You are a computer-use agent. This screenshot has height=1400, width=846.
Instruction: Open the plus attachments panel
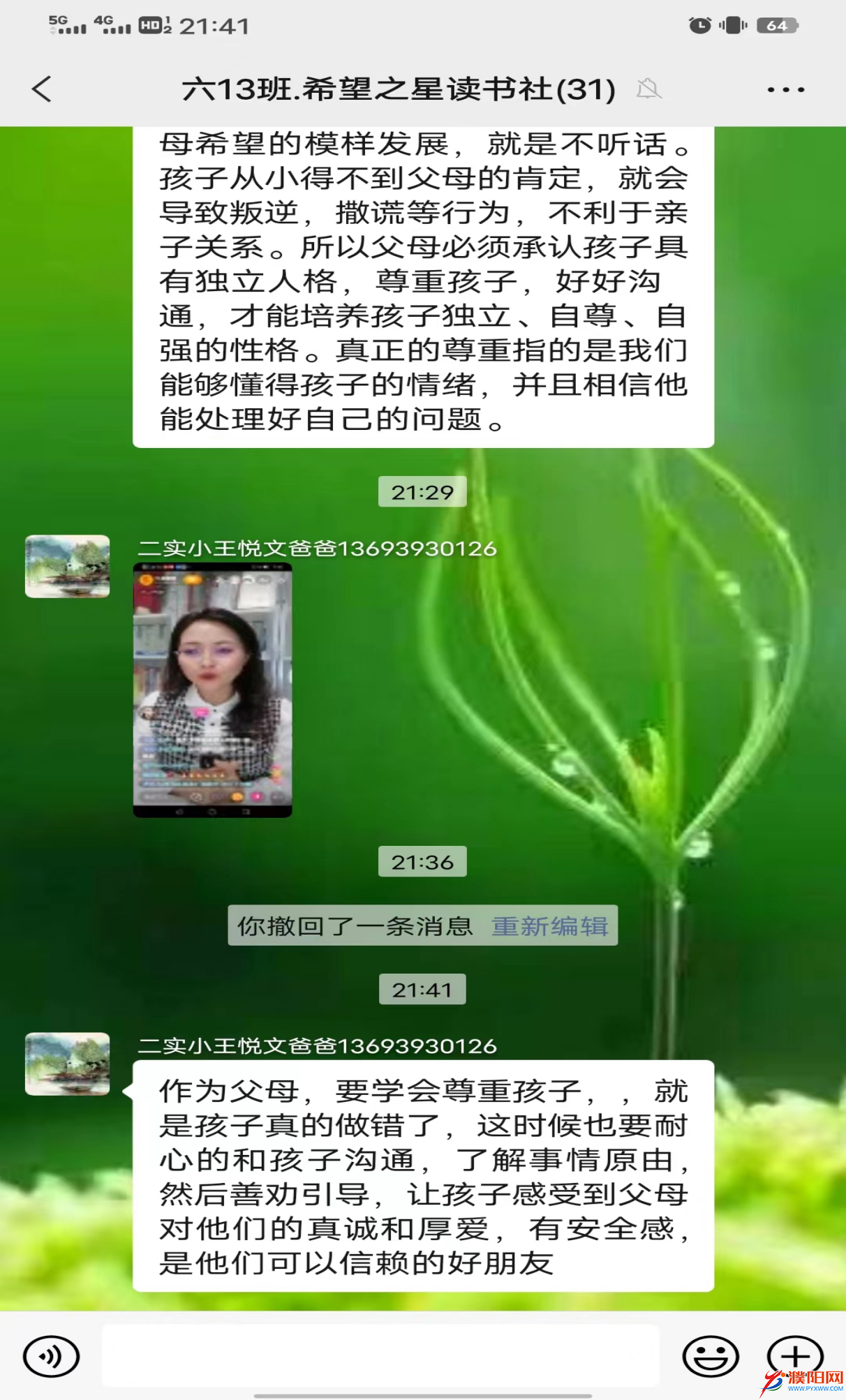(794, 1356)
